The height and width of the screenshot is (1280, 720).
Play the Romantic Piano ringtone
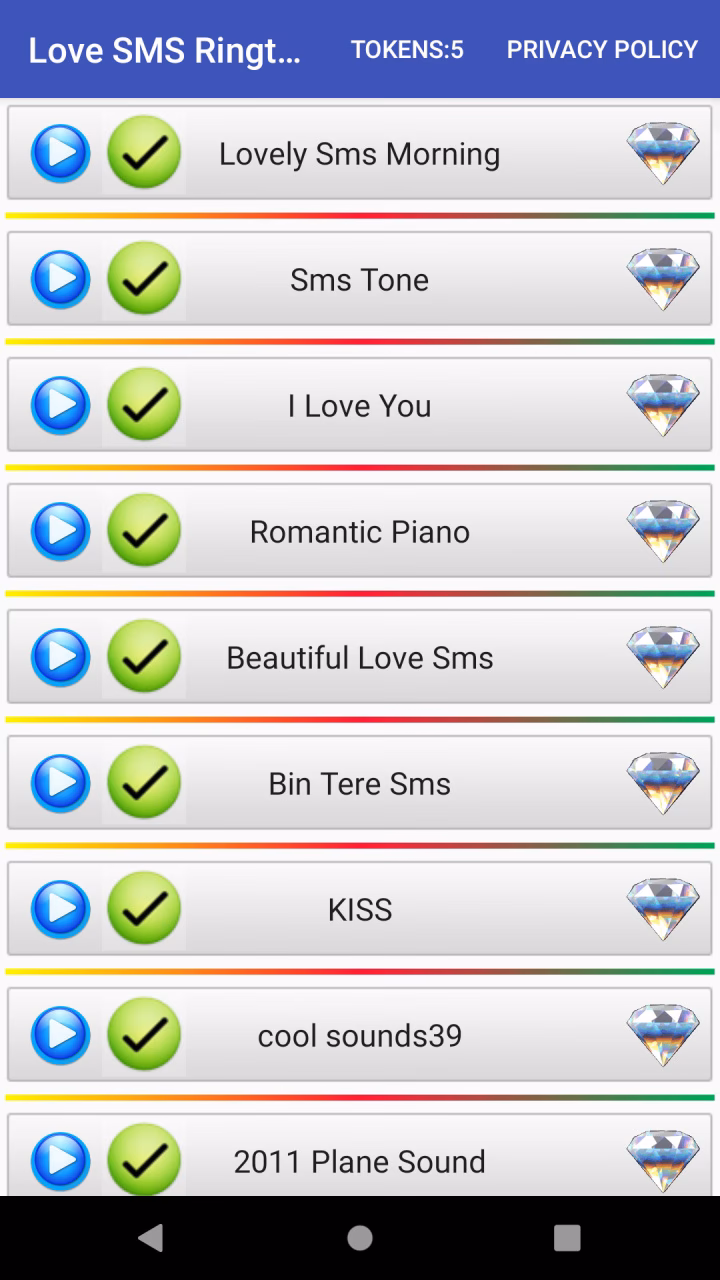60,530
